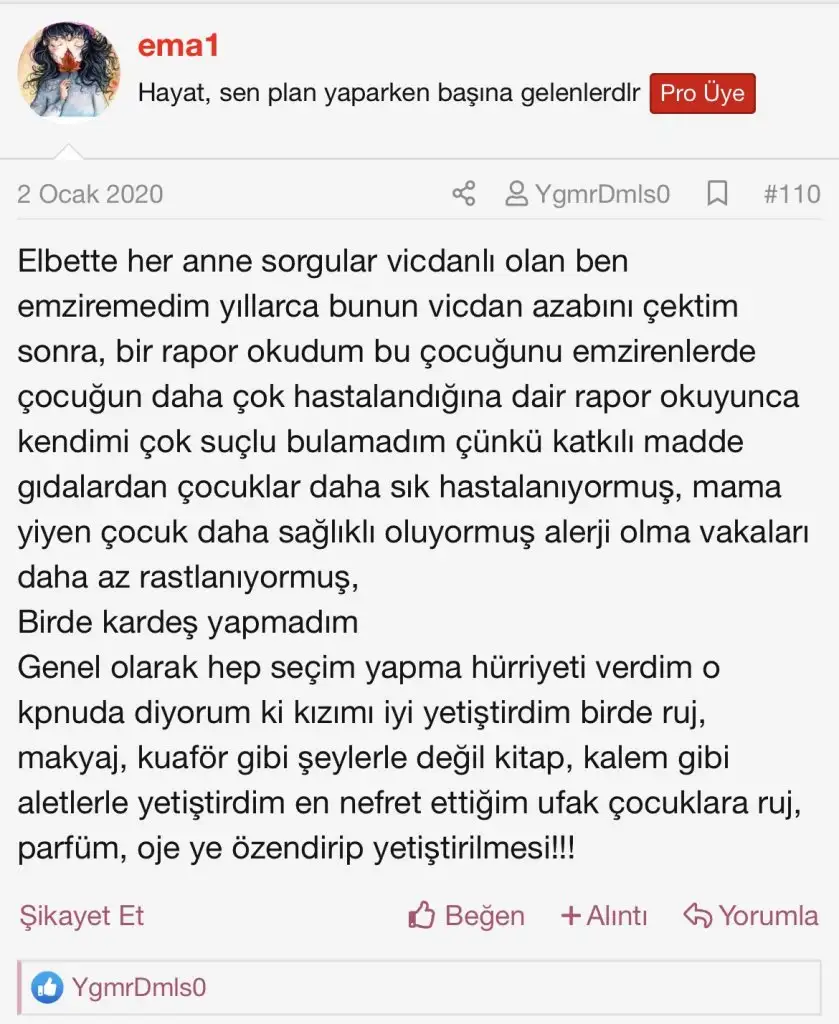The width and height of the screenshot is (839, 1024).
Task: Reply using Yorumla
Action: coord(750,915)
